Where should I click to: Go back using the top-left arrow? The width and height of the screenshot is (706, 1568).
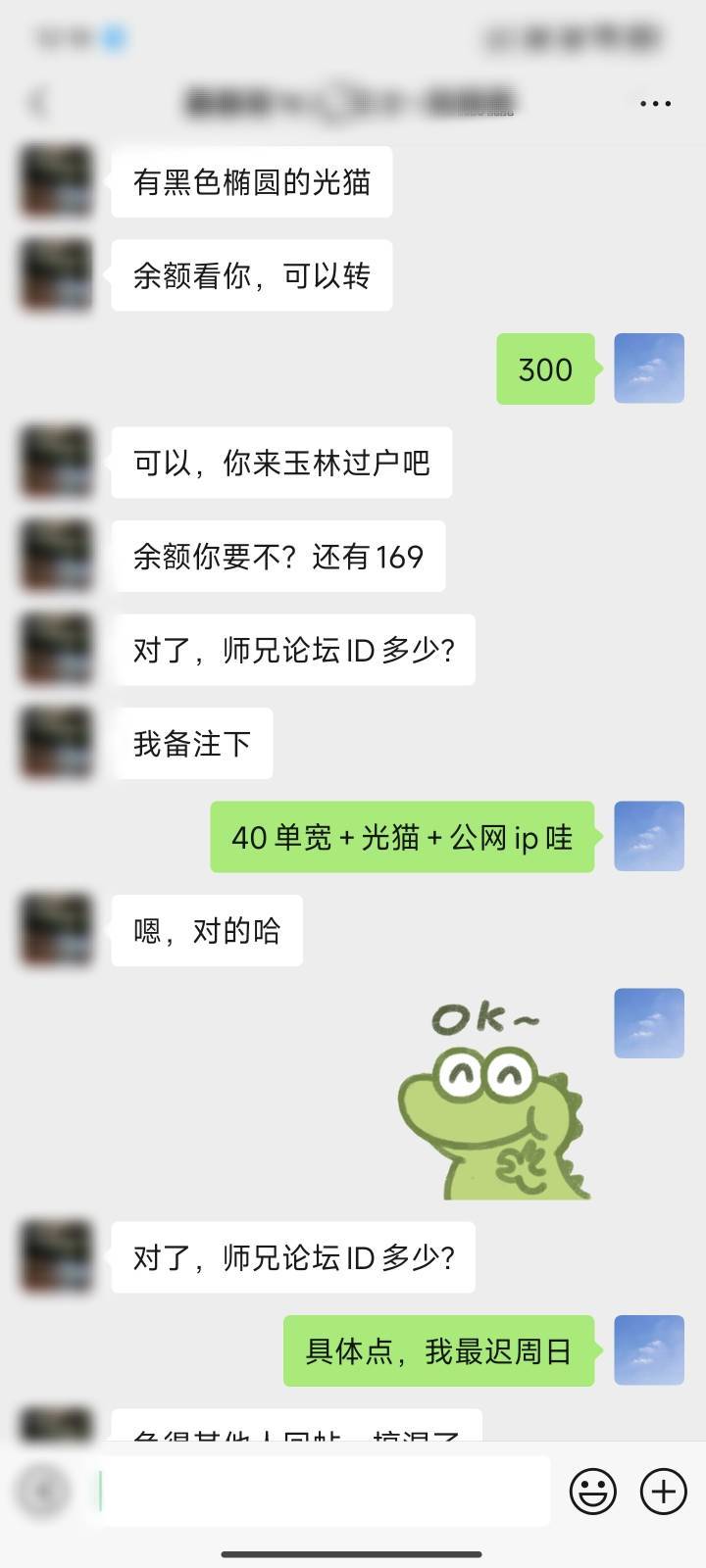pyautogui.click(x=38, y=103)
